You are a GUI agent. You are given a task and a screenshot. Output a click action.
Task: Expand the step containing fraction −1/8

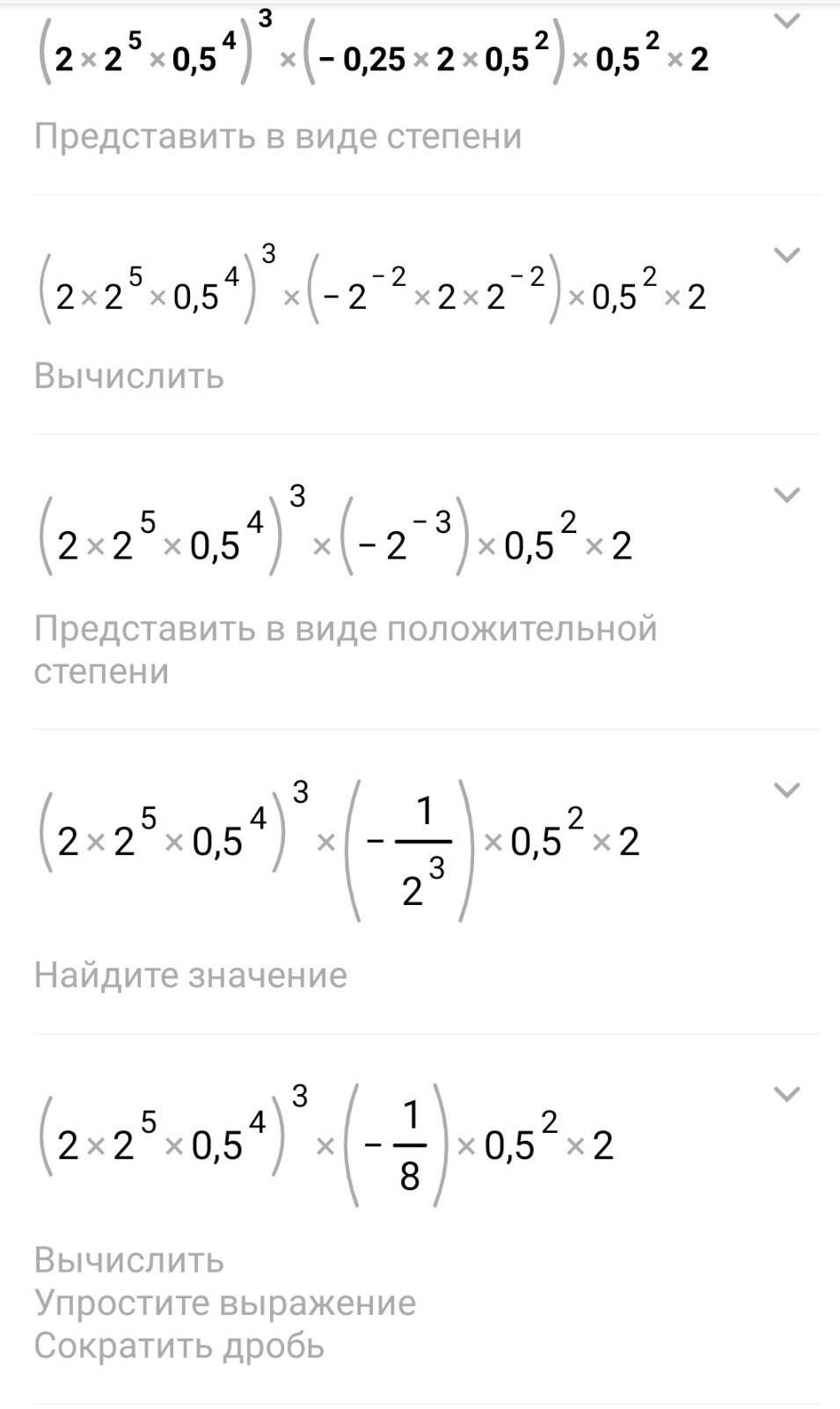(x=785, y=1094)
